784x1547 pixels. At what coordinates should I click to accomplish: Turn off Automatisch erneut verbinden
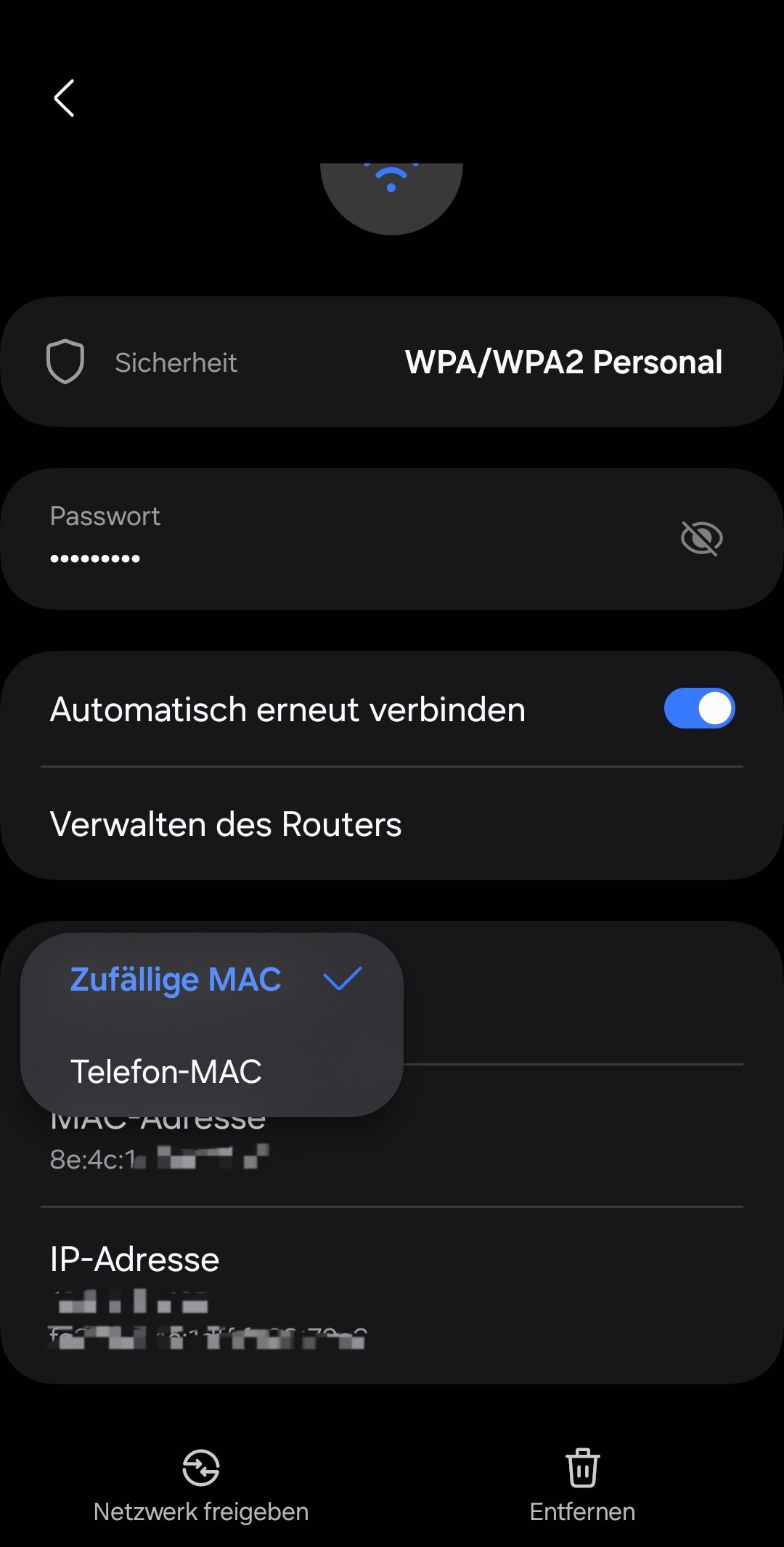[699, 709]
